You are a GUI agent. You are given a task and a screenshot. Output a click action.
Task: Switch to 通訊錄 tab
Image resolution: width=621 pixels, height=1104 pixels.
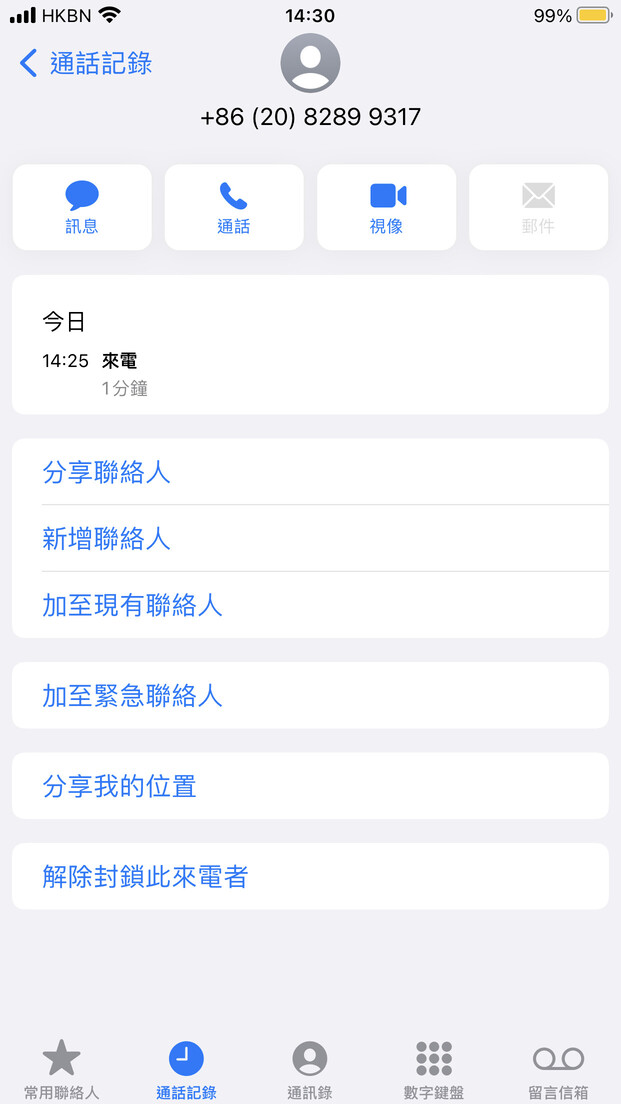[x=310, y=1069]
